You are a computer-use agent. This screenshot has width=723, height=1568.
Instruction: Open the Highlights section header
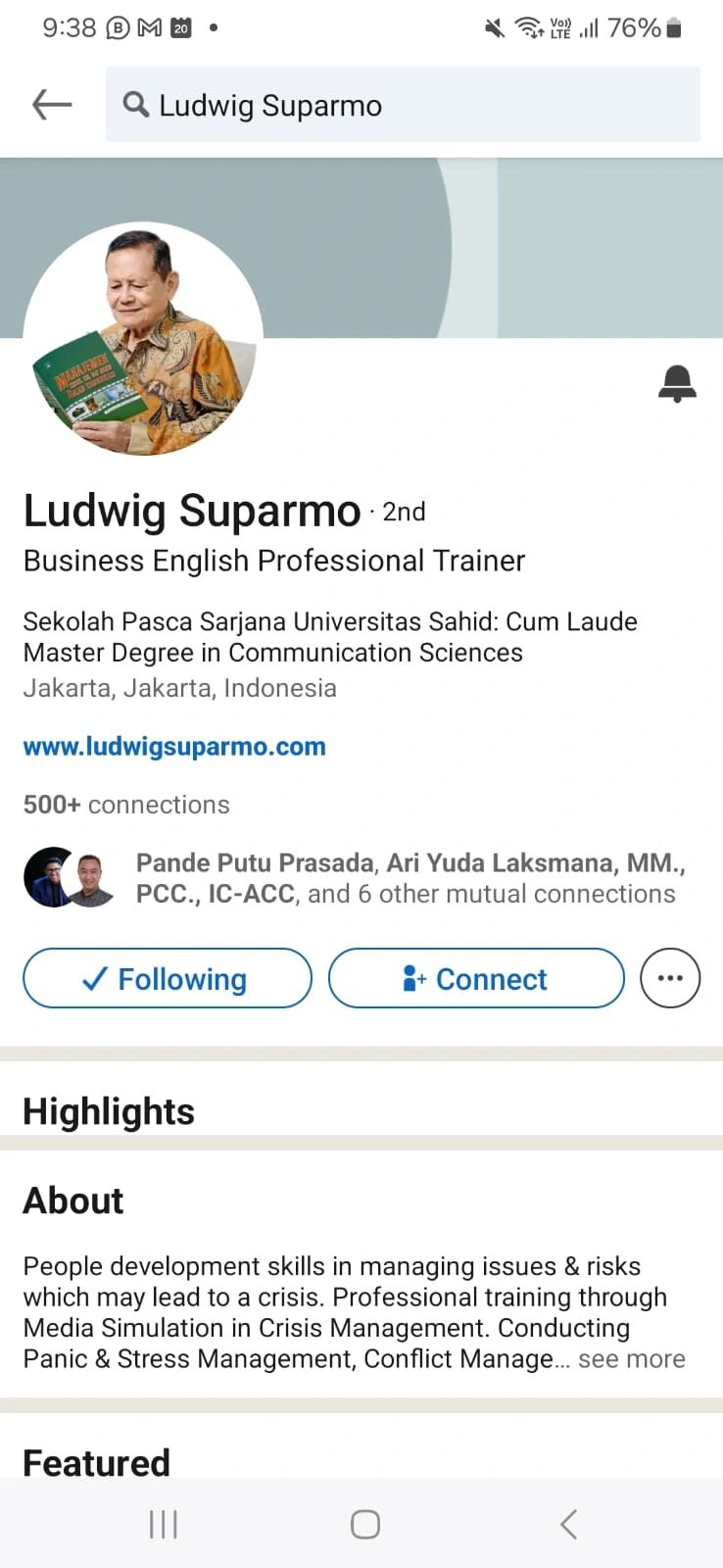(x=108, y=1111)
